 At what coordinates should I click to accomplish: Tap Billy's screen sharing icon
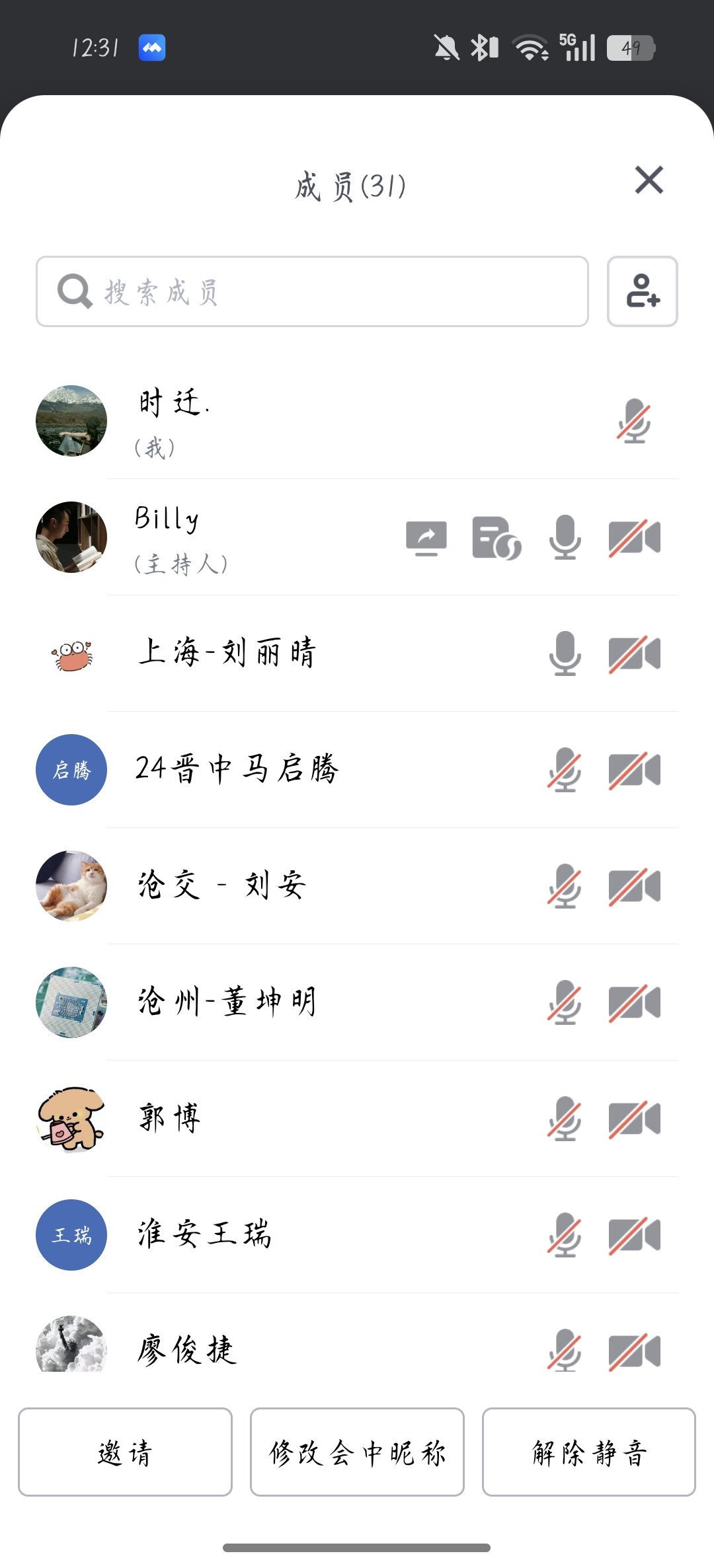[x=426, y=537]
